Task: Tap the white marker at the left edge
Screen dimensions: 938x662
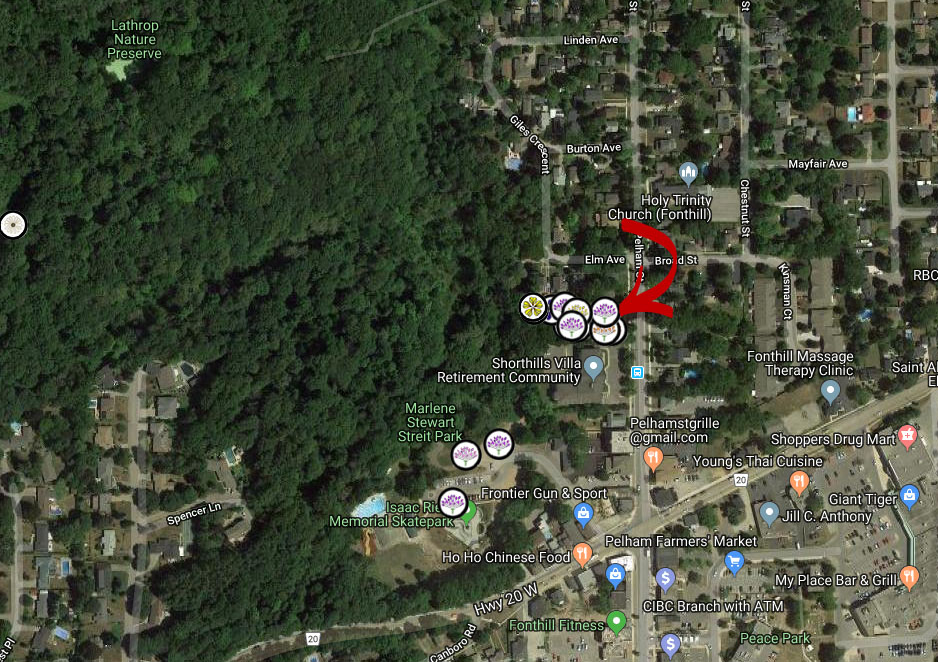Action: (x=12, y=225)
